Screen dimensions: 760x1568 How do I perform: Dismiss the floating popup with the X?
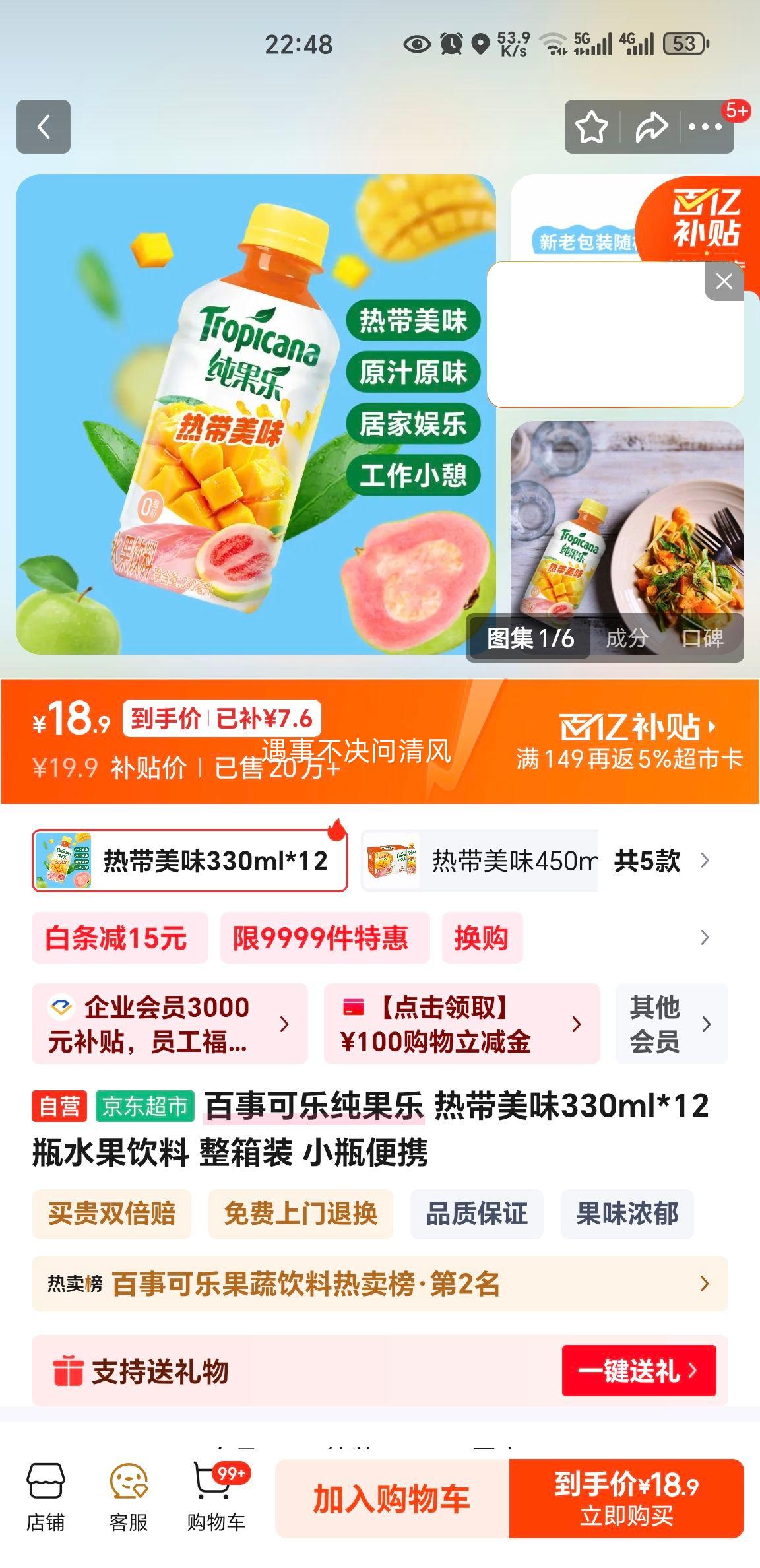click(726, 280)
